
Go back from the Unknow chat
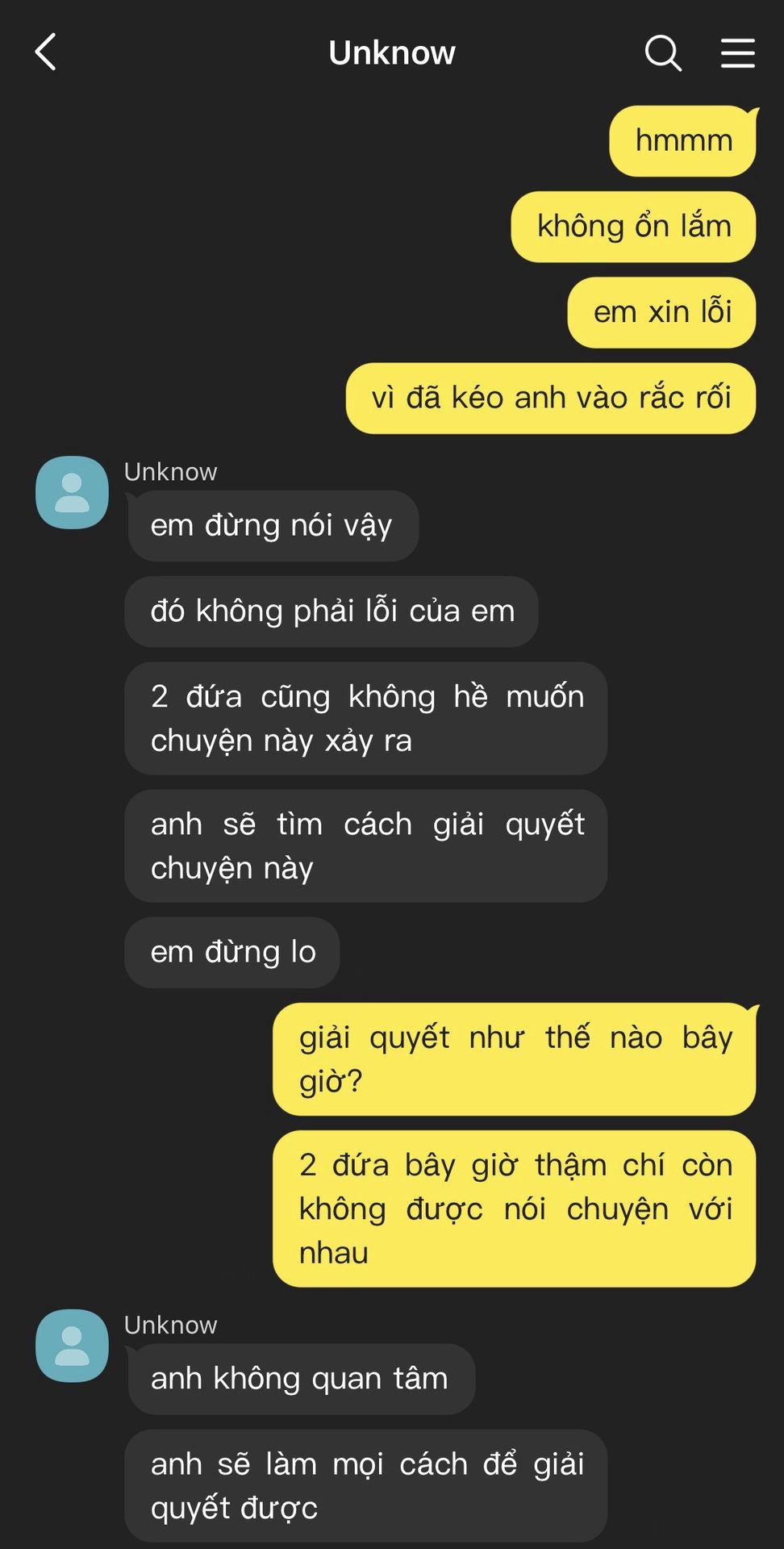[x=47, y=52]
